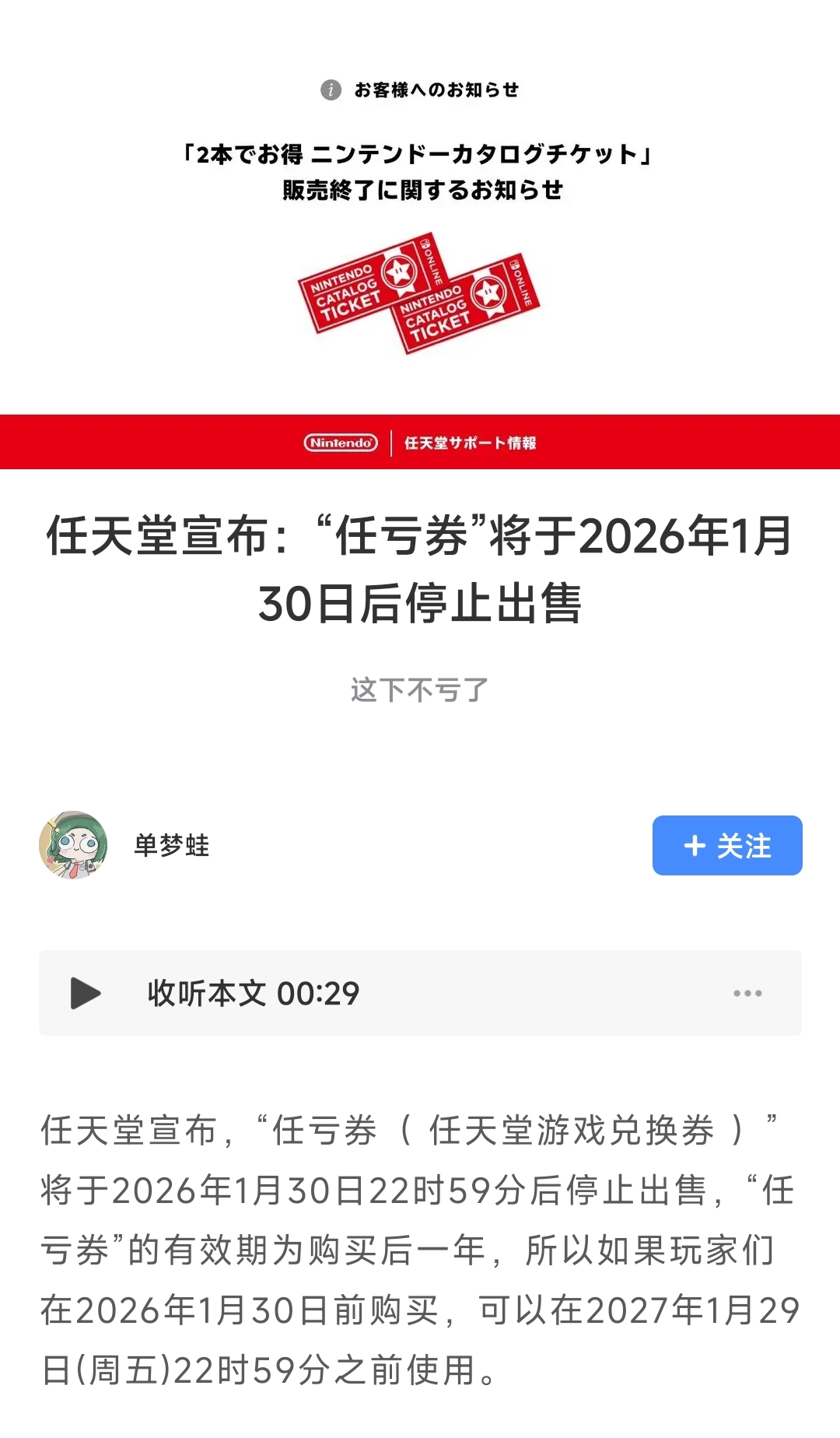Open 单梦蛙's profile avatar
840x1438 pixels.
click(x=73, y=845)
